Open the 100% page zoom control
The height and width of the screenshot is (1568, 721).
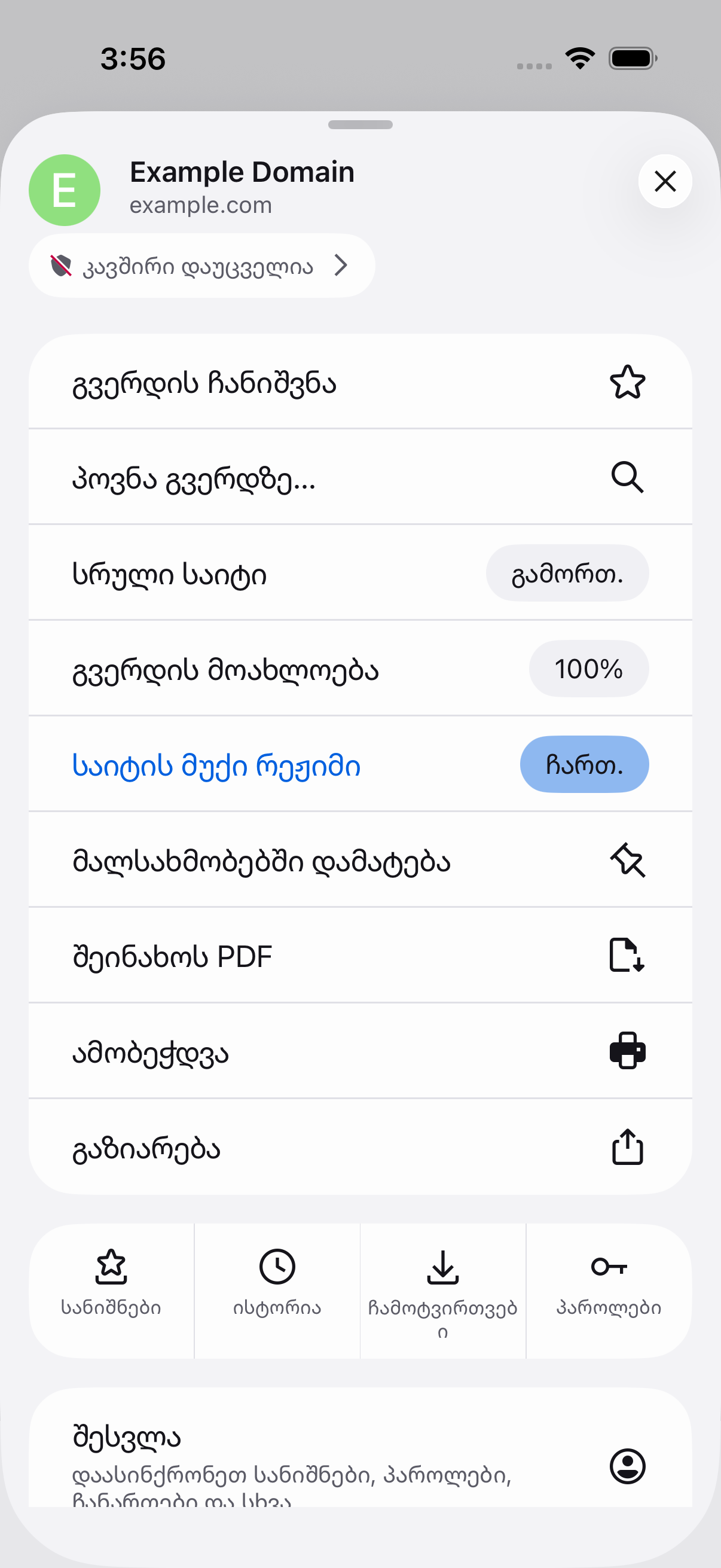pyautogui.click(x=588, y=669)
